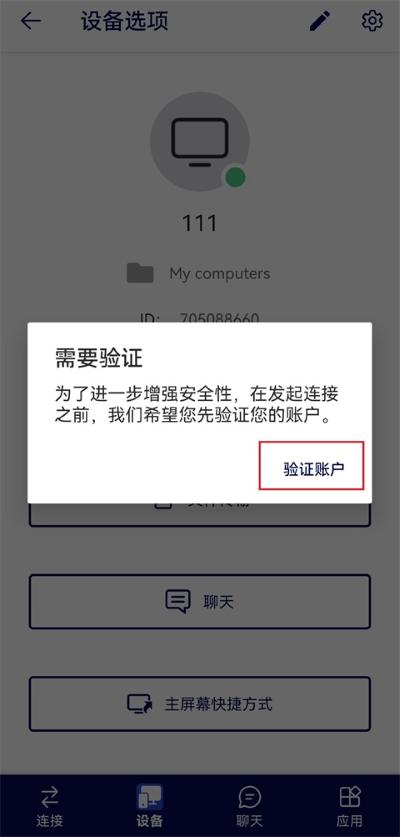Tap 验证账户 in the dialog
This screenshot has height=837, width=400.
[x=313, y=469]
